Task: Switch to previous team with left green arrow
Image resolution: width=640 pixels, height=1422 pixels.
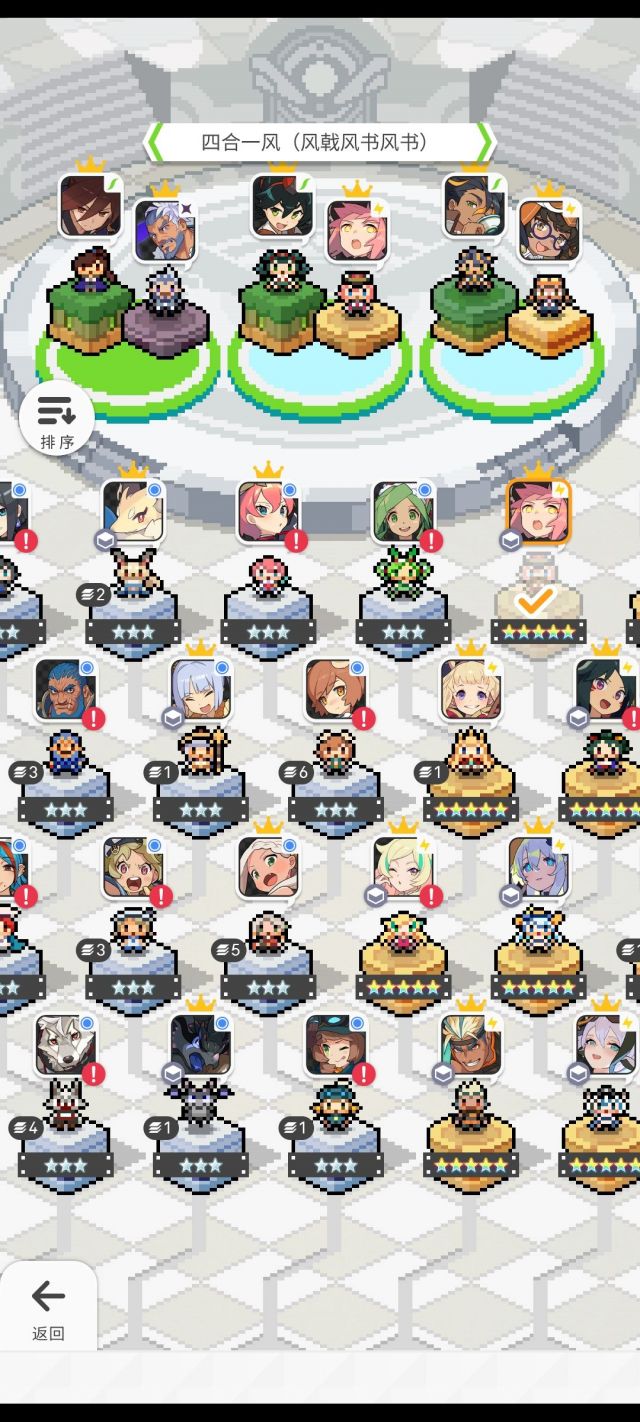Action: click(155, 142)
